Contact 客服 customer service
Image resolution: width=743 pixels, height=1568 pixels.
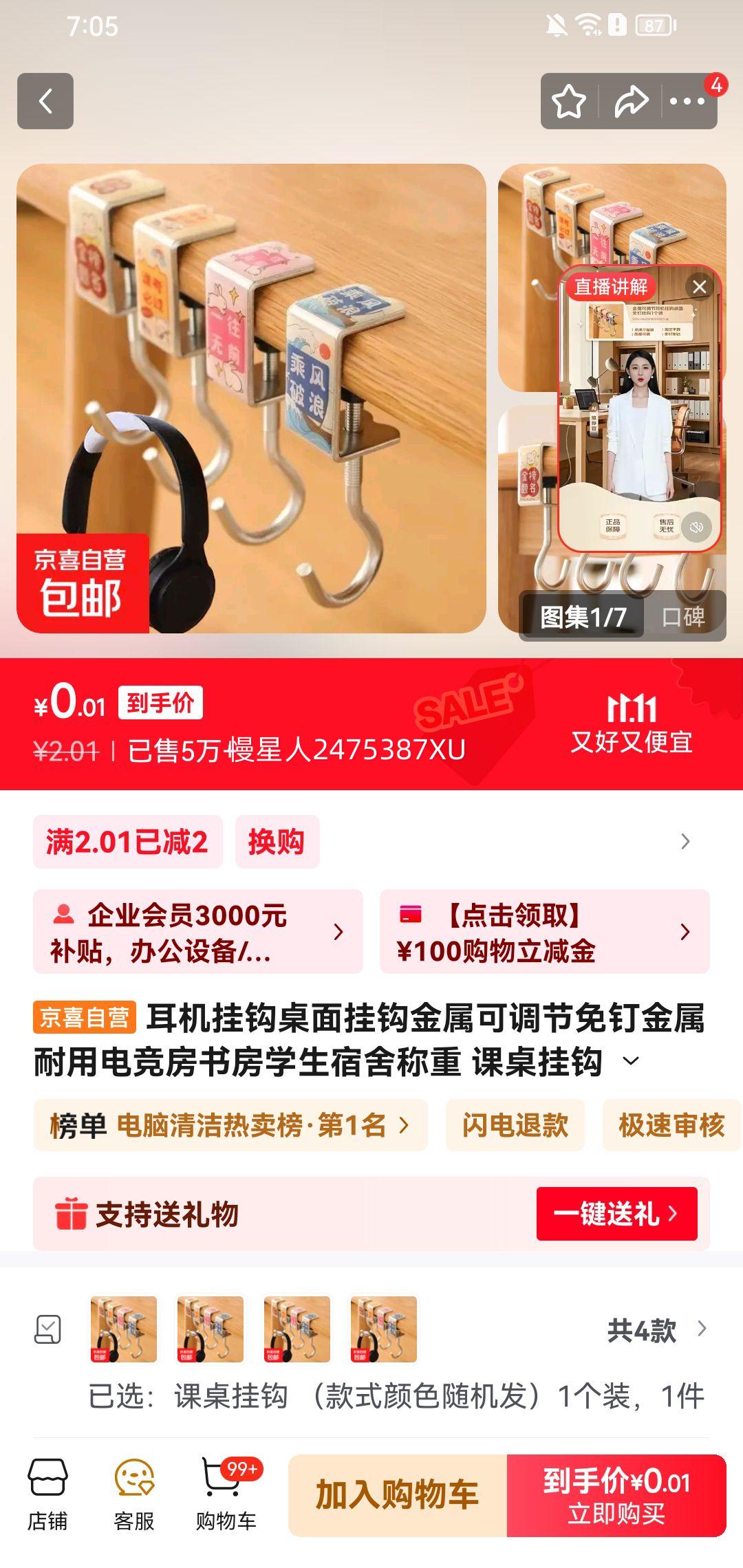(x=134, y=1494)
